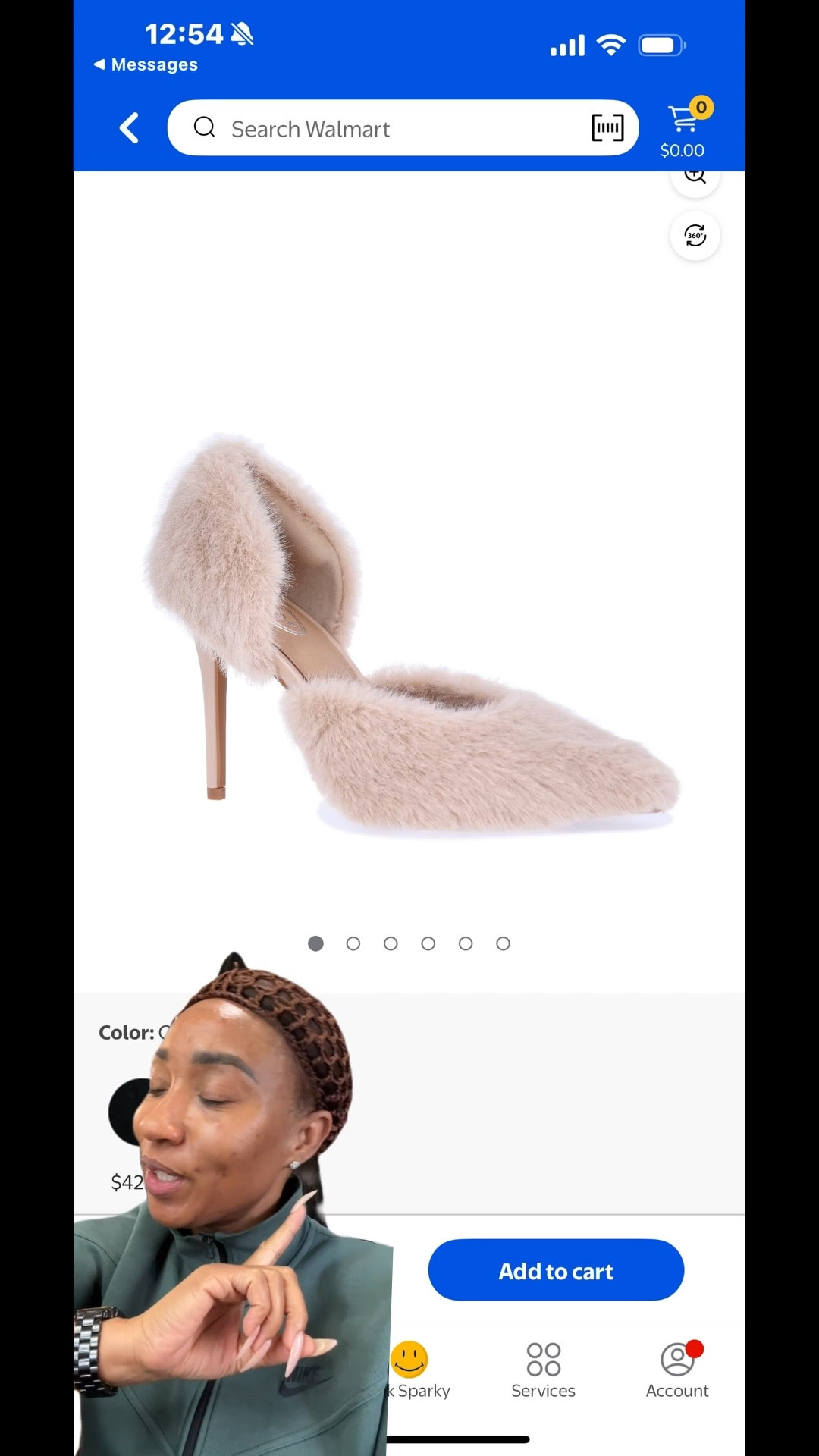This screenshot has height=1456, width=819.
Task: Go back using the arrow icon
Action: click(x=130, y=128)
